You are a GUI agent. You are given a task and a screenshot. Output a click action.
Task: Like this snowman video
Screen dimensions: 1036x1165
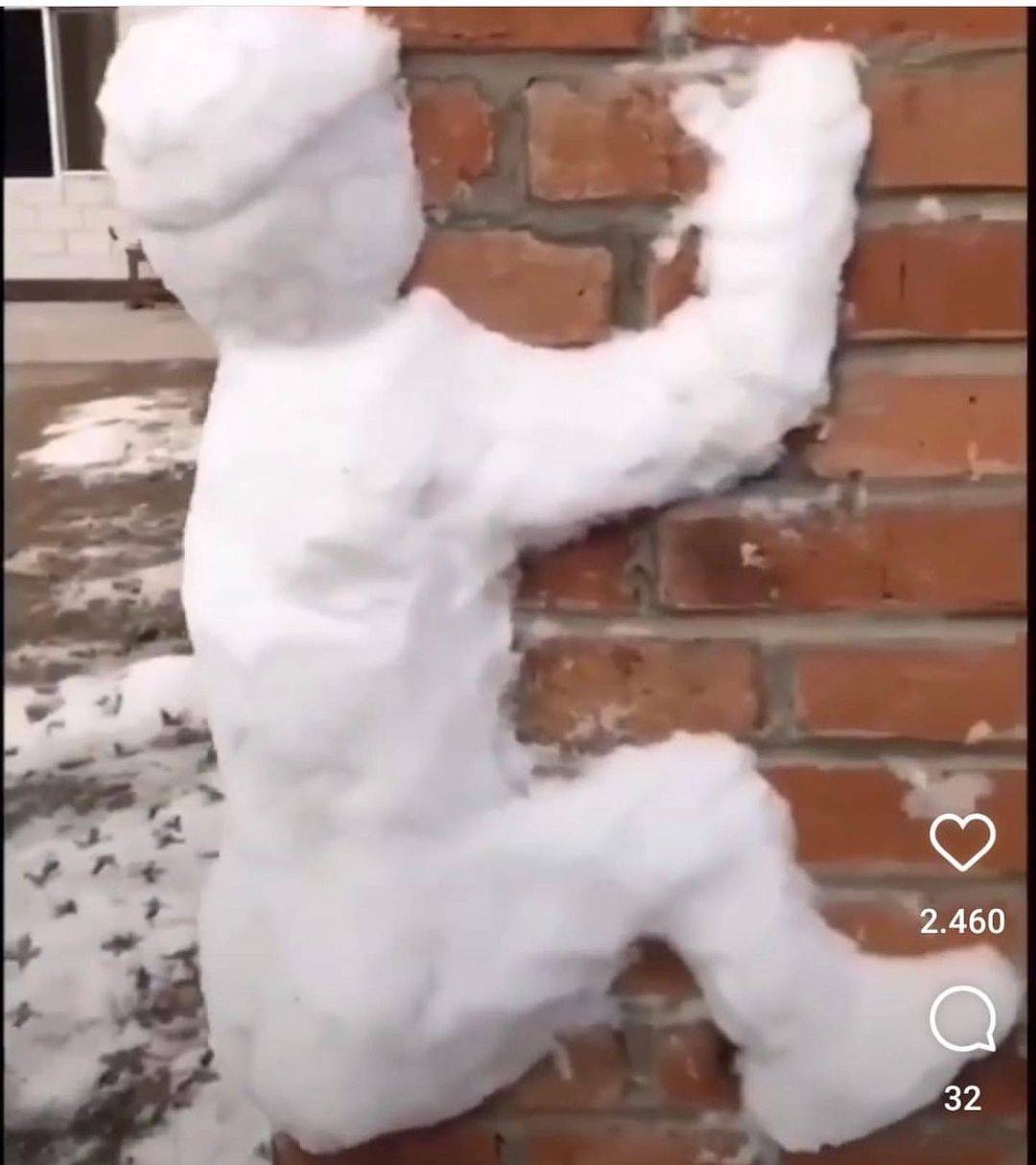coord(962,843)
